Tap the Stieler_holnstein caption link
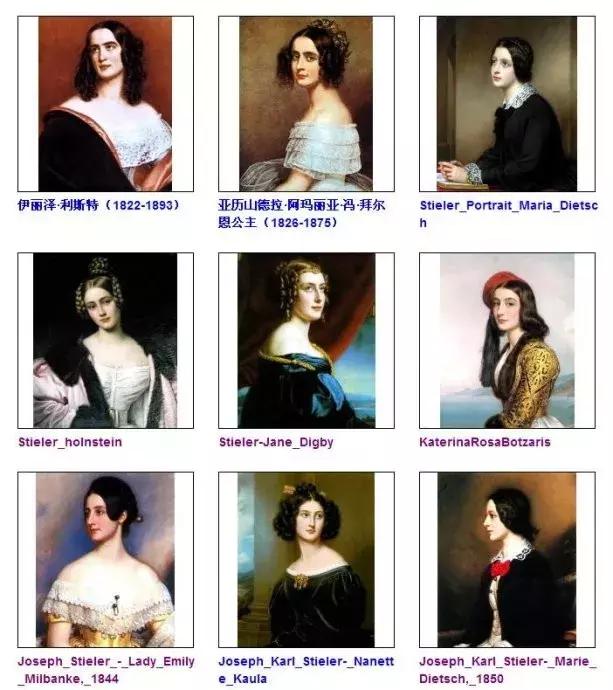613x690 pixels. click(x=70, y=442)
